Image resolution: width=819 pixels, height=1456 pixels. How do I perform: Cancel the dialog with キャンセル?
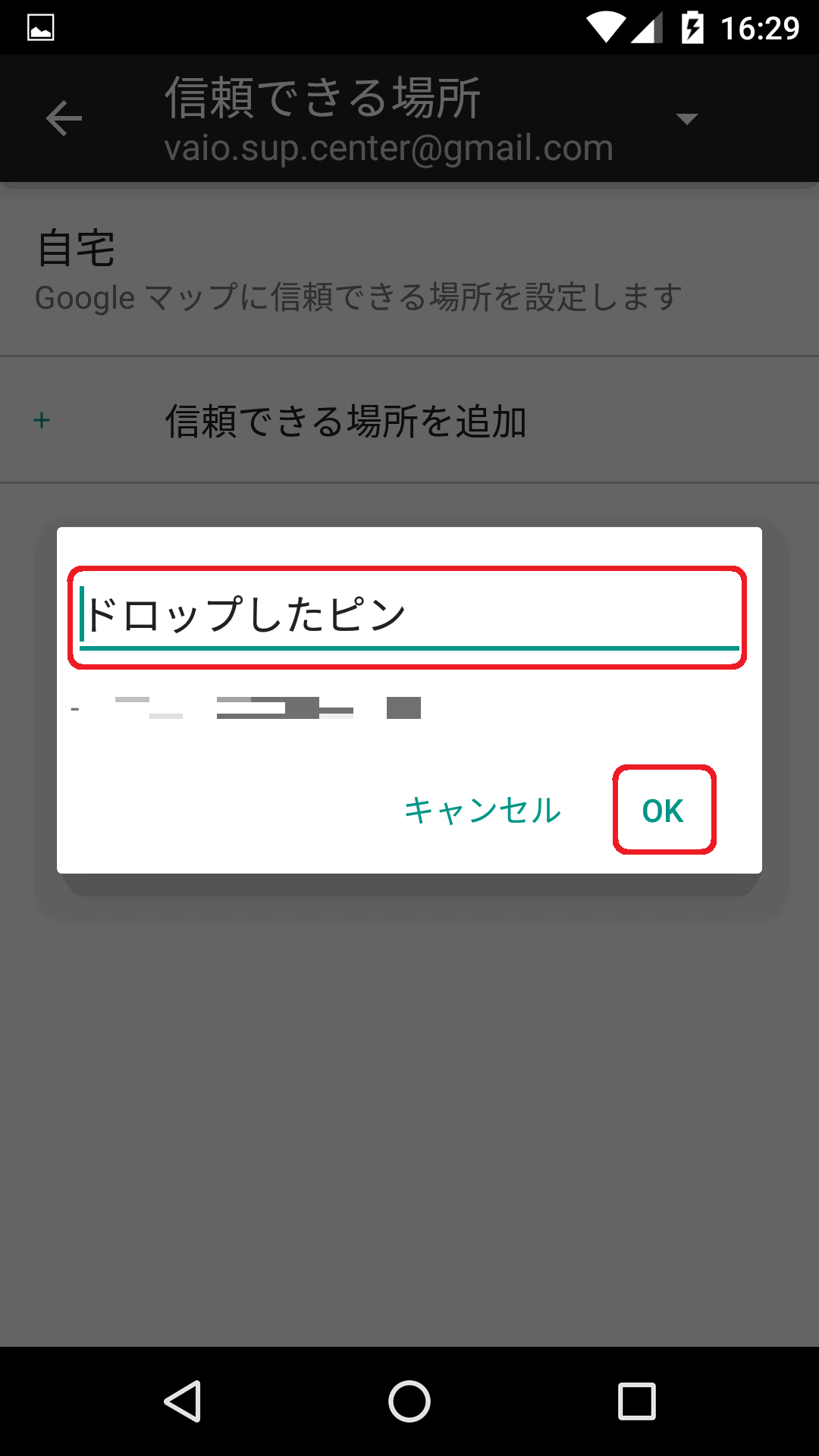tap(482, 810)
